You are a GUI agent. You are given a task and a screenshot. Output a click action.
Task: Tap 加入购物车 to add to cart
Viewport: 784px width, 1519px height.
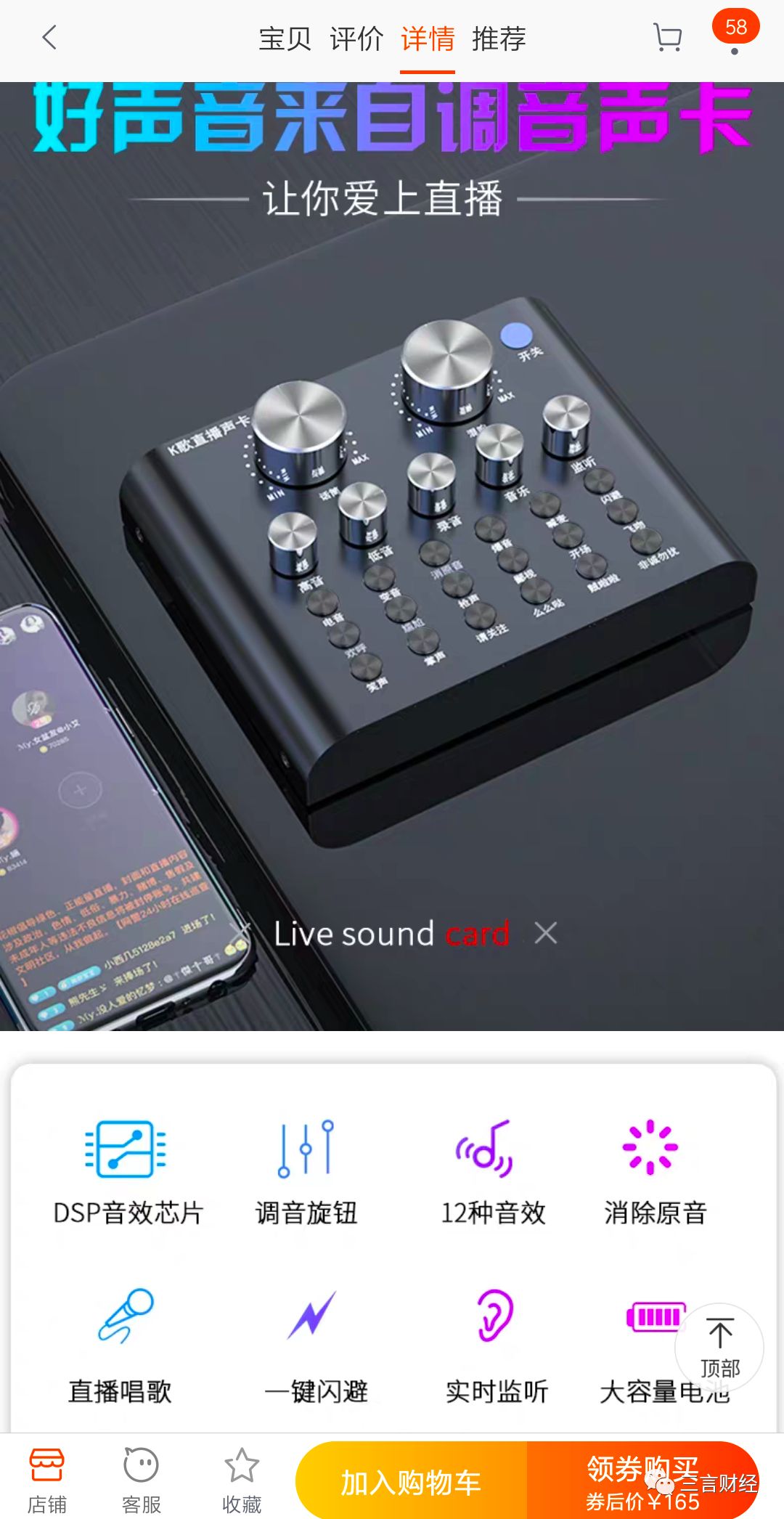tap(411, 1481)
